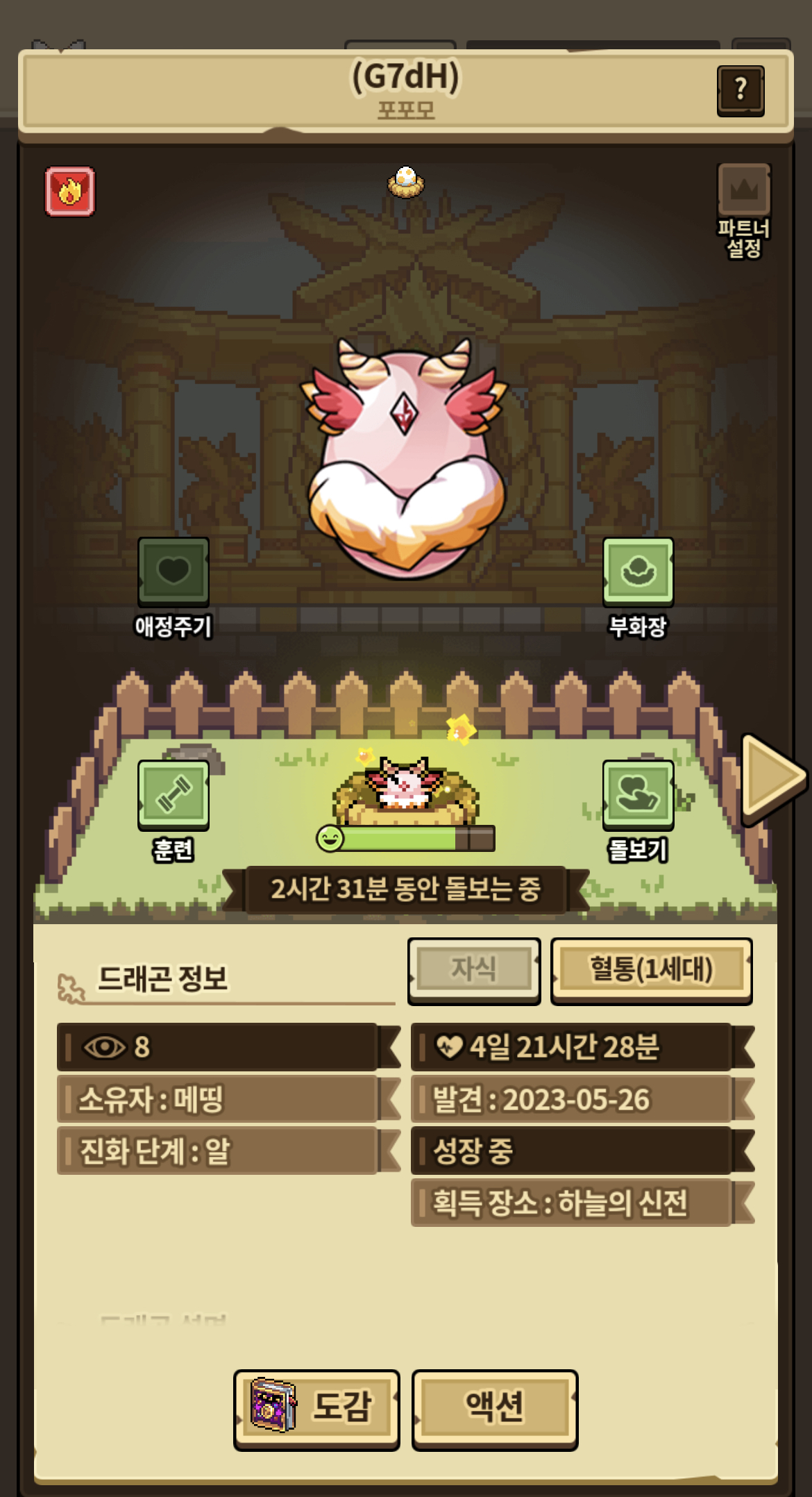
Task: Tap the 액션 action button
Action: click(x=494, y=1408)
